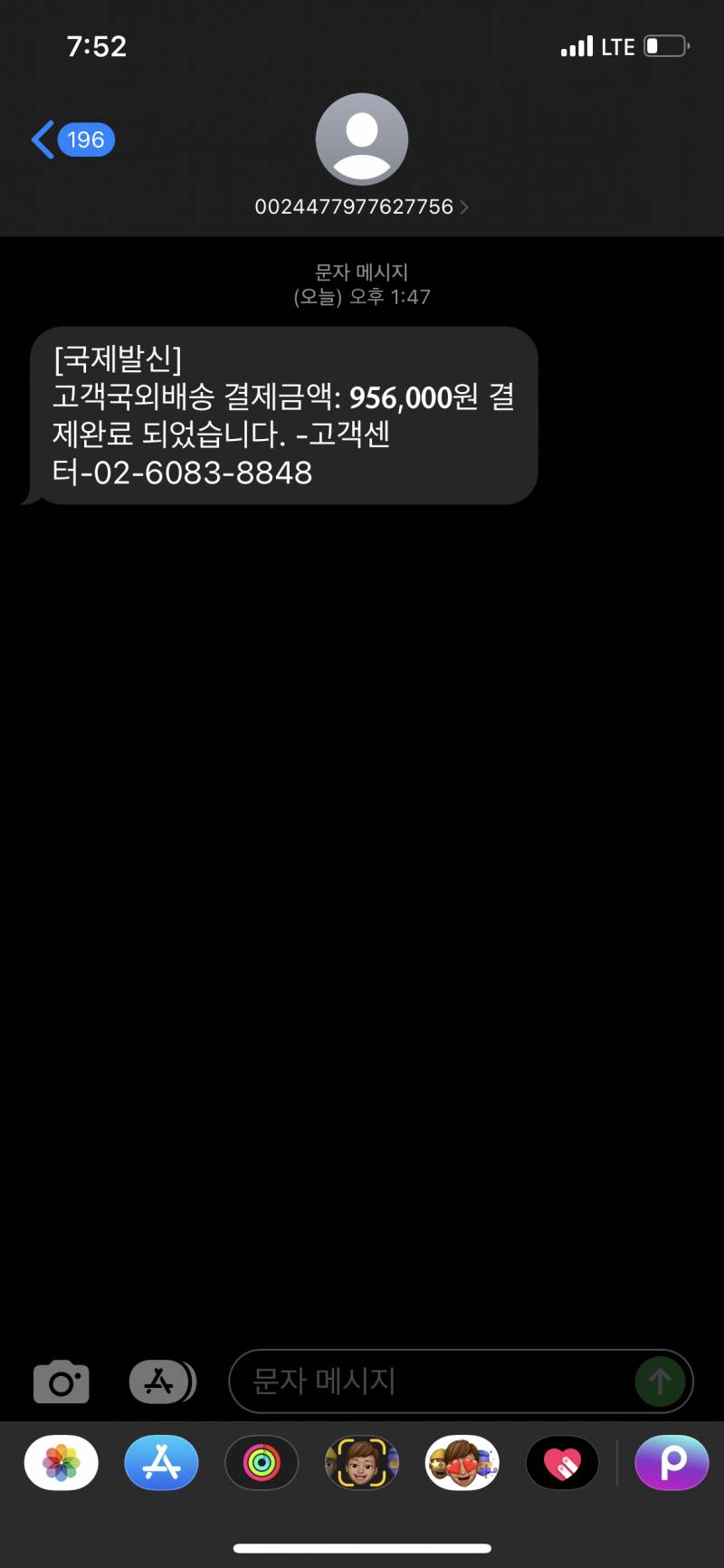Launch the Papago app icon in drawer

coord(672,1463)
